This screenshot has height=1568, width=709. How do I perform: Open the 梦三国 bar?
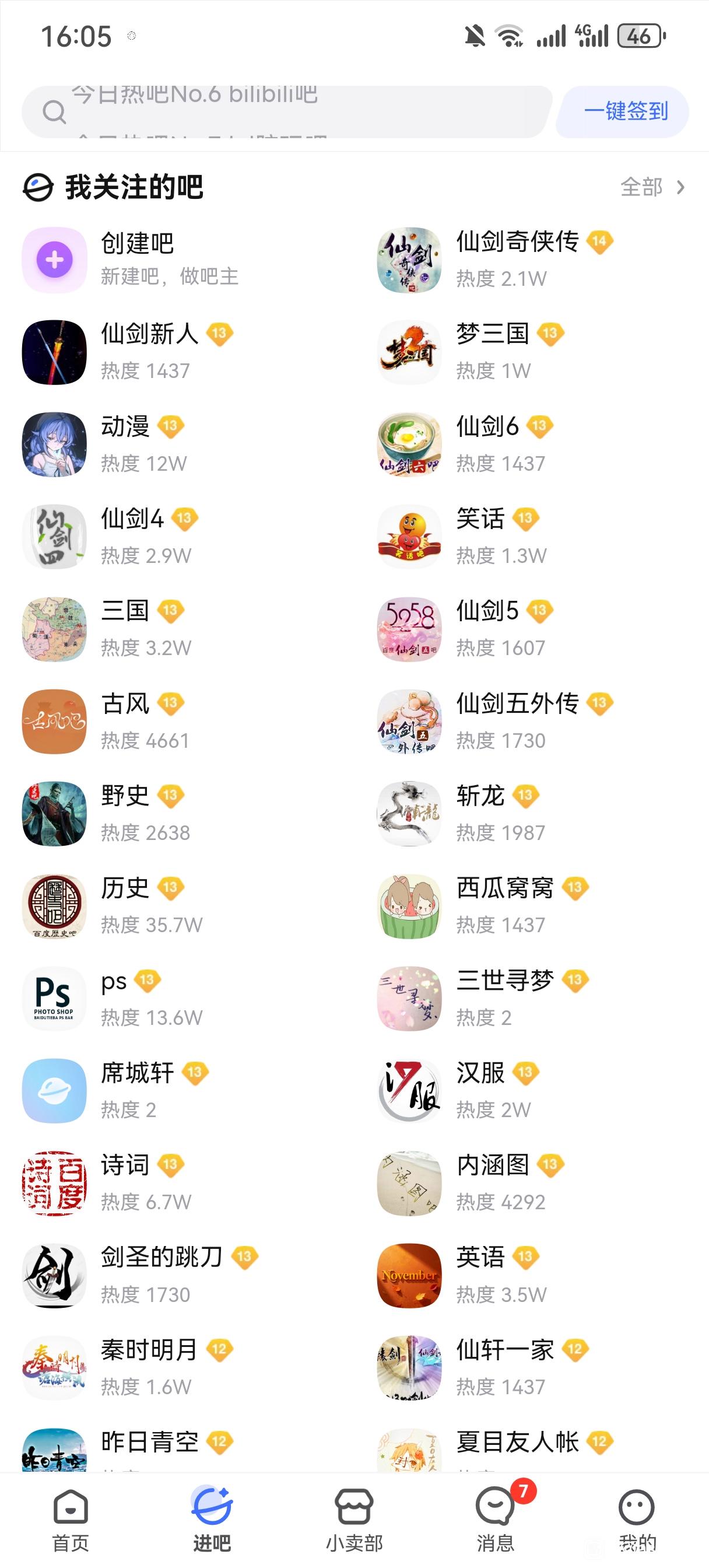point(493,352)
